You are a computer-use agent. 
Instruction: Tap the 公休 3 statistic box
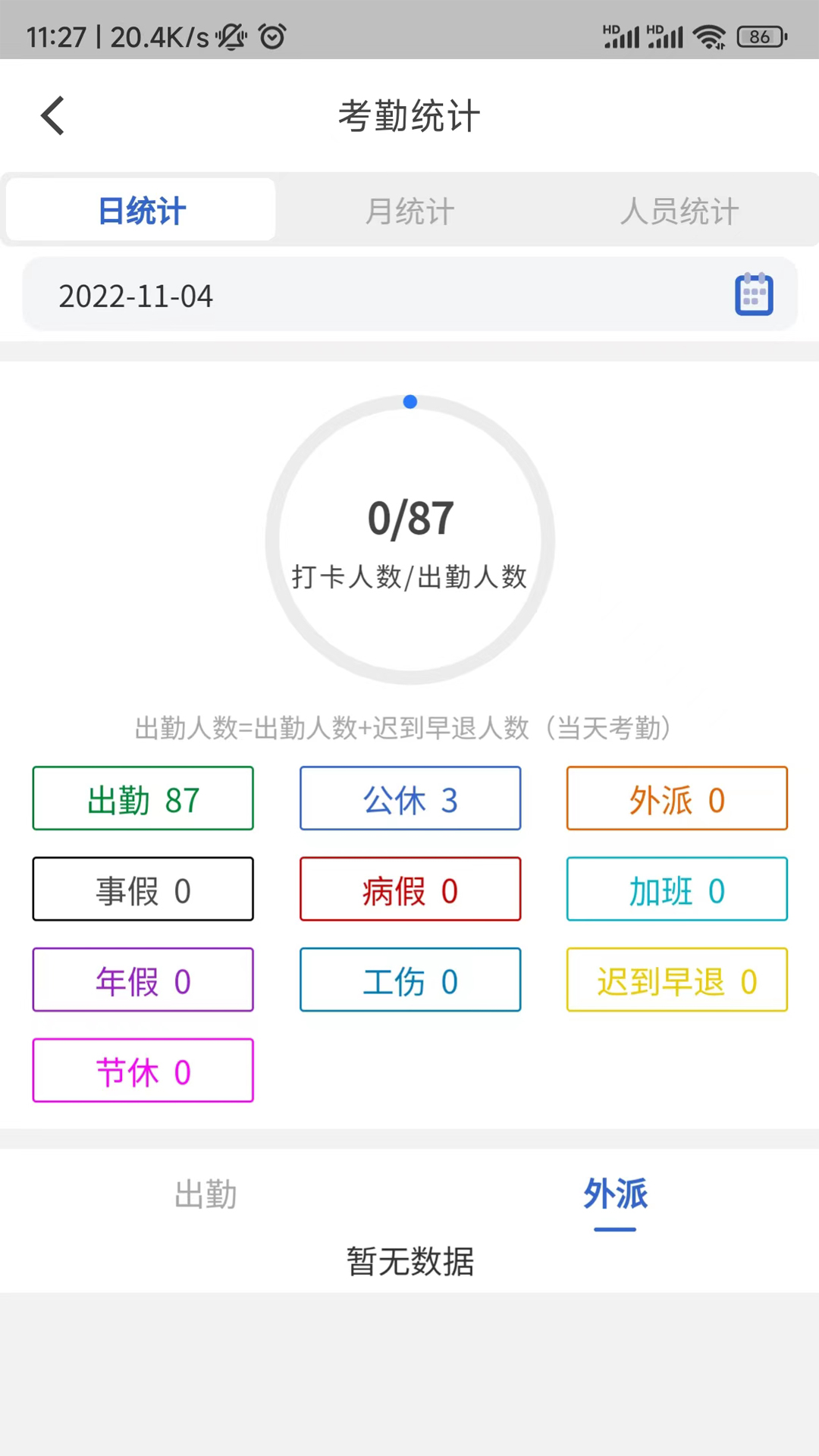(409, 798)
